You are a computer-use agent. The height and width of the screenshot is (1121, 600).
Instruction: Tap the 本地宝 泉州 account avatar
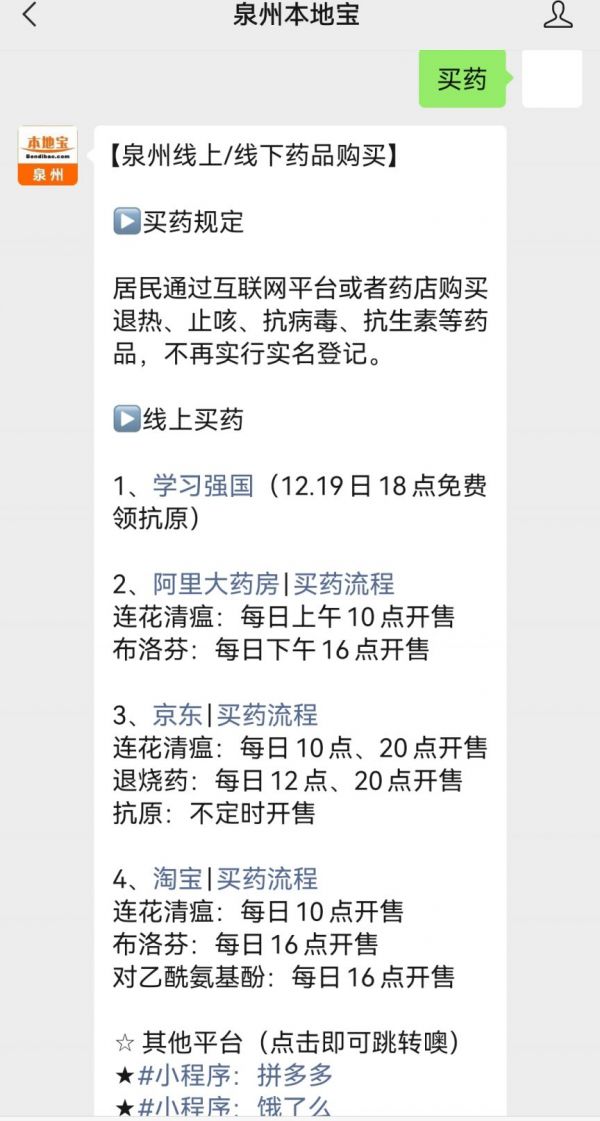pos(48,156)
